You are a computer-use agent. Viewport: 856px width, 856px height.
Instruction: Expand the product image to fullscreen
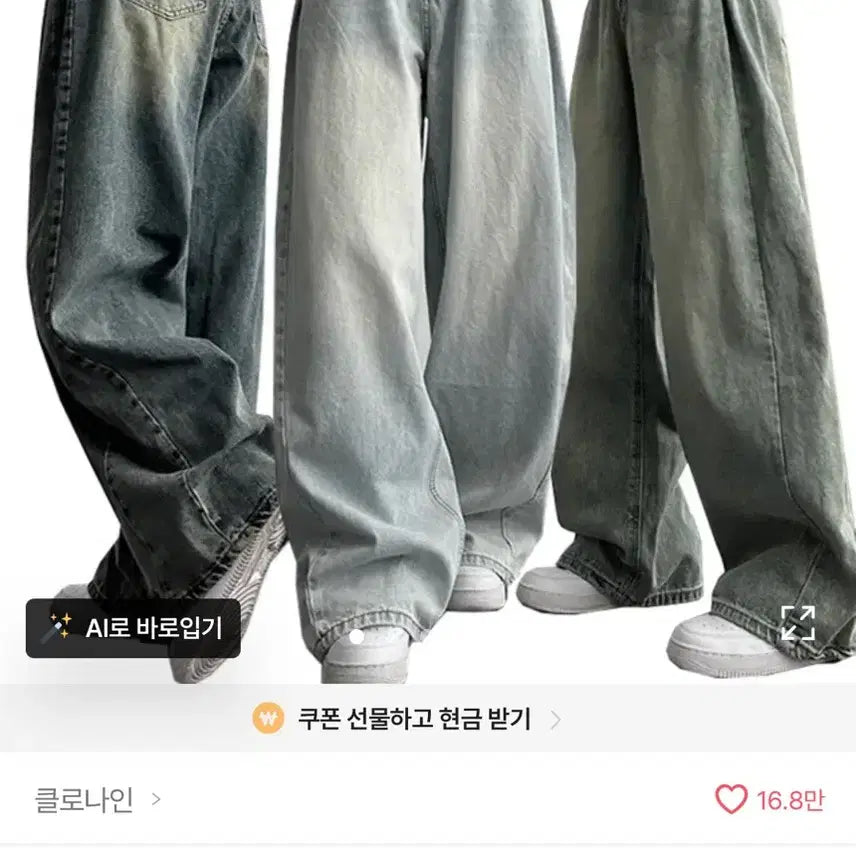tap(797, 623)
